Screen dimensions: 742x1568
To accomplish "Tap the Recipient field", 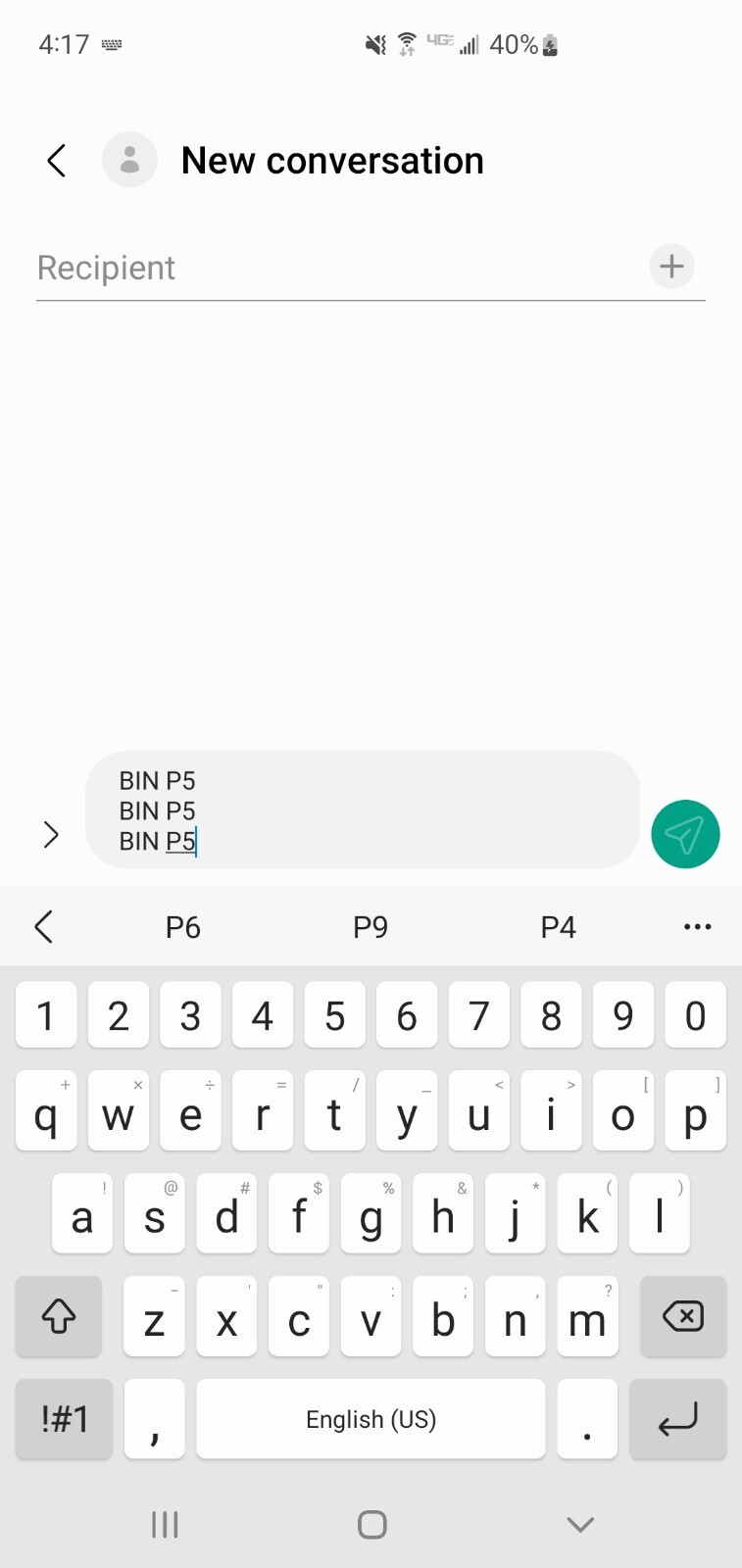I will pos(338,268).
